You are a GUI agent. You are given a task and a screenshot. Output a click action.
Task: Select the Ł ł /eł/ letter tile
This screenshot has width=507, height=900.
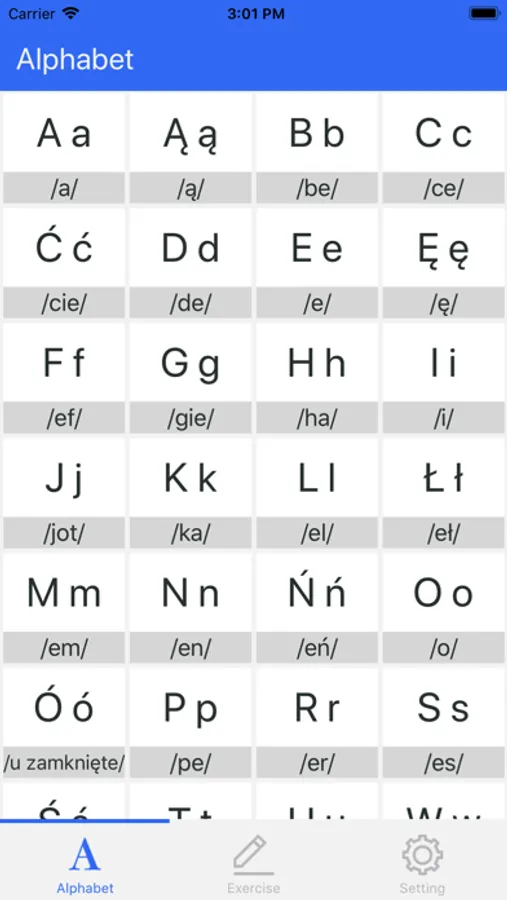(444, 492)
